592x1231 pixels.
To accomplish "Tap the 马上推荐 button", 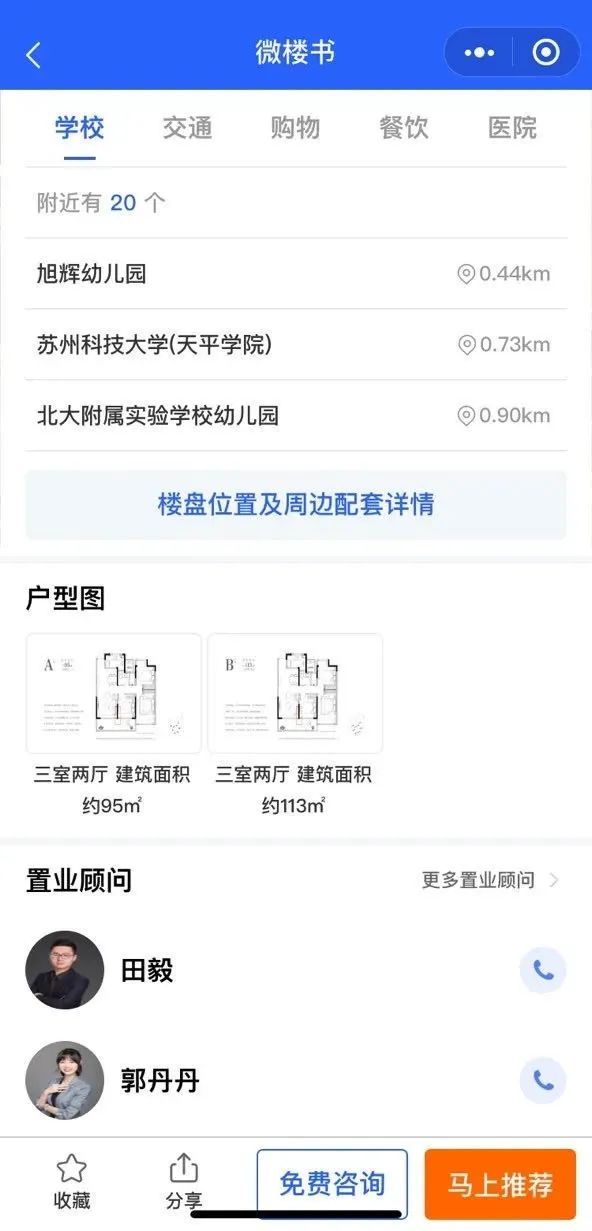I will [500, 1185].
